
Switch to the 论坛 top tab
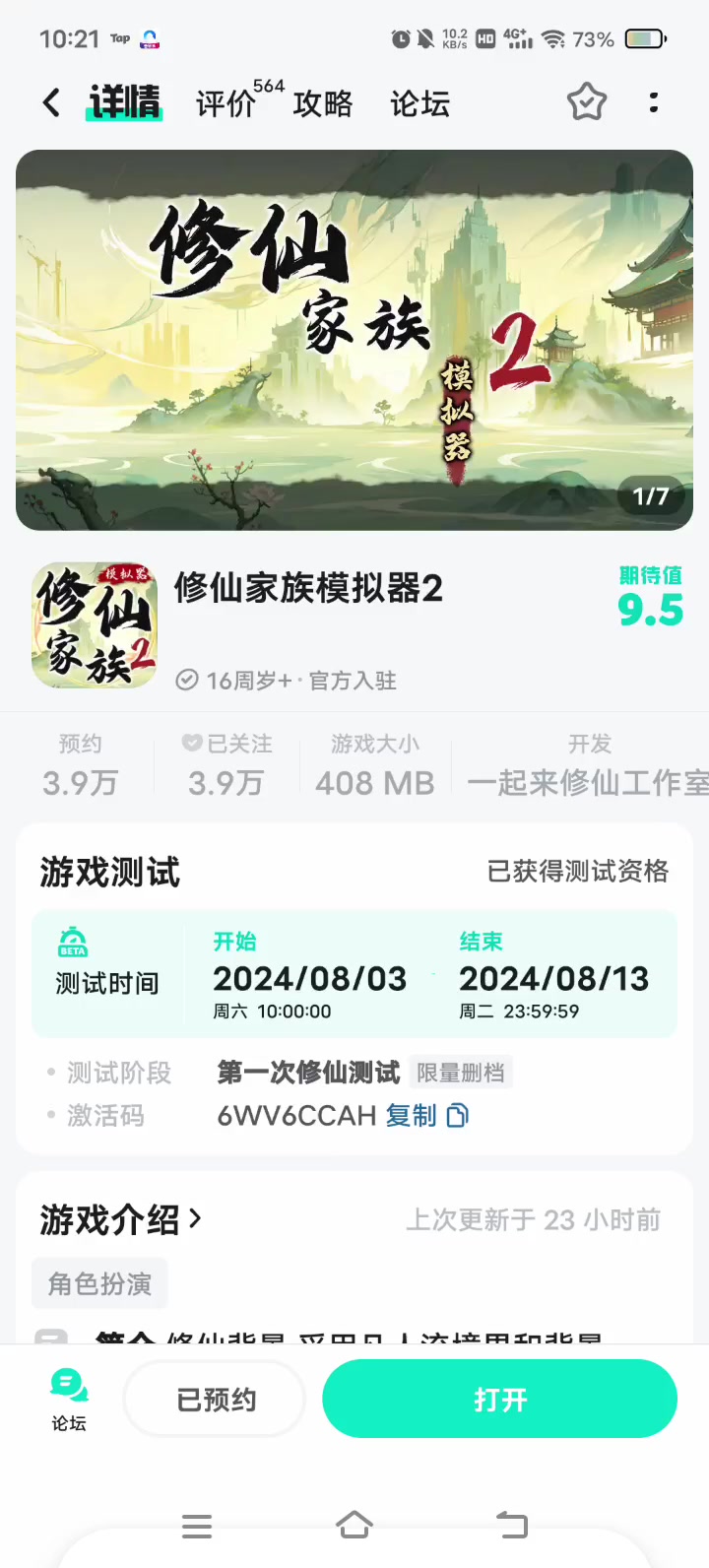pos(419,102)
